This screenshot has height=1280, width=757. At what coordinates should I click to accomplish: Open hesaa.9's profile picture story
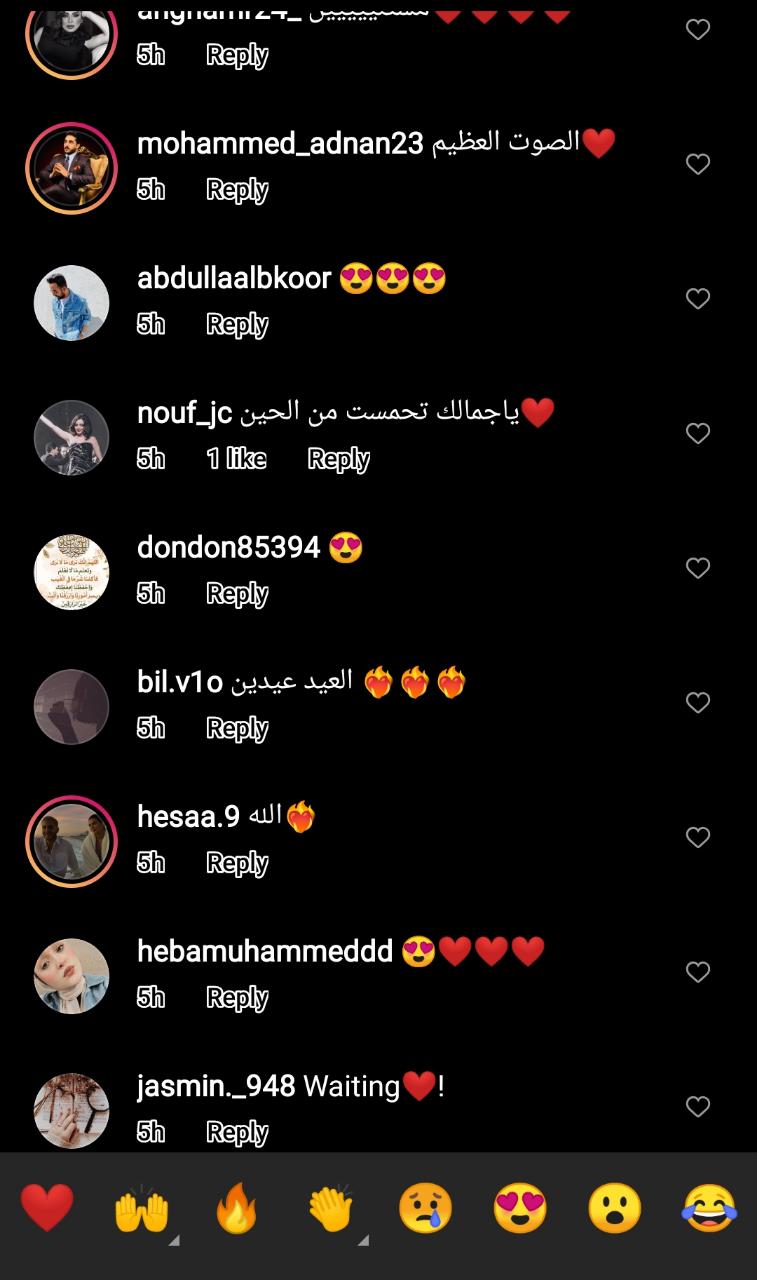(71, 841)
